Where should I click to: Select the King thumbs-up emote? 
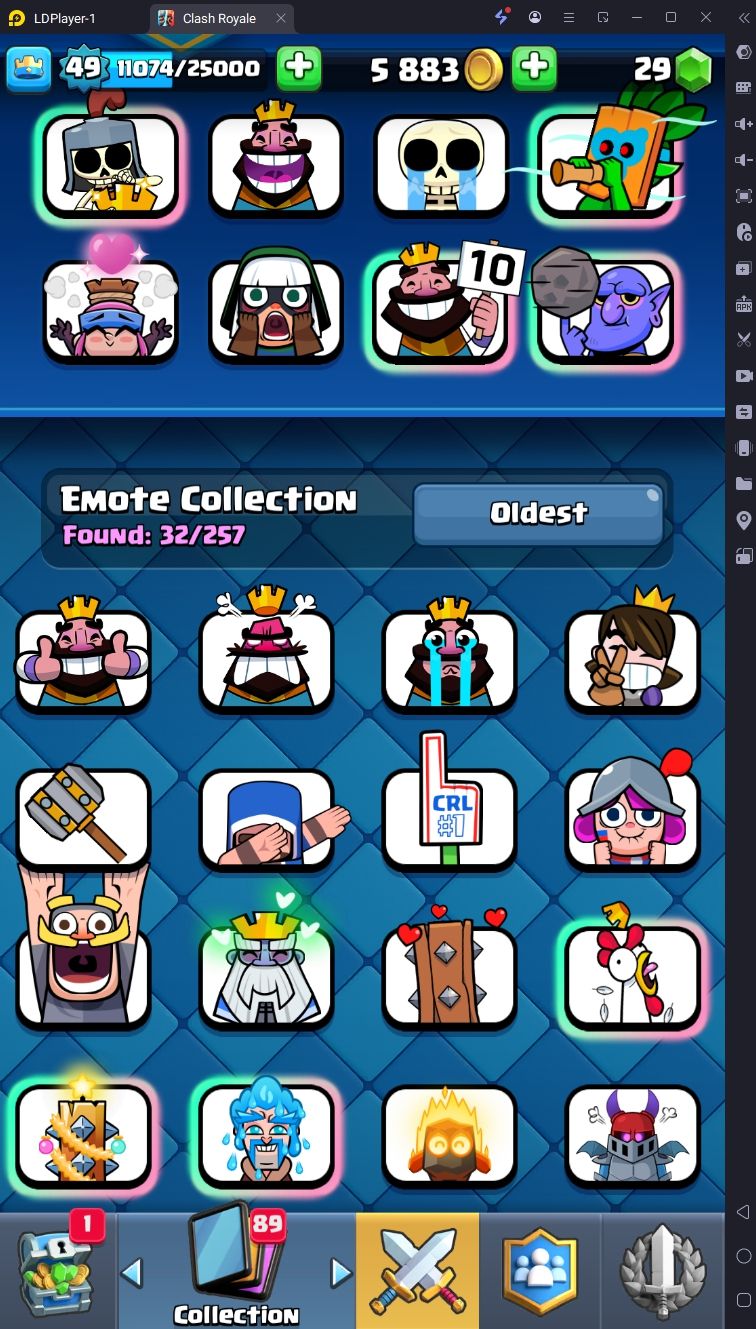pos(83,658)
